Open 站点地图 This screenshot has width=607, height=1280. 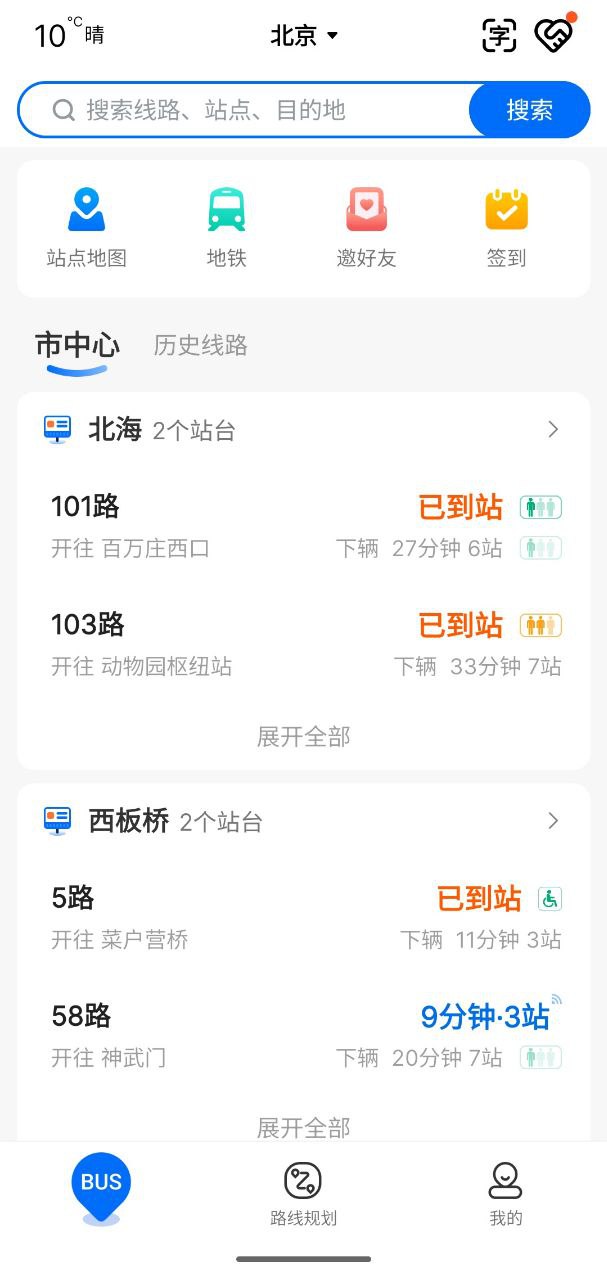point(87,228)
